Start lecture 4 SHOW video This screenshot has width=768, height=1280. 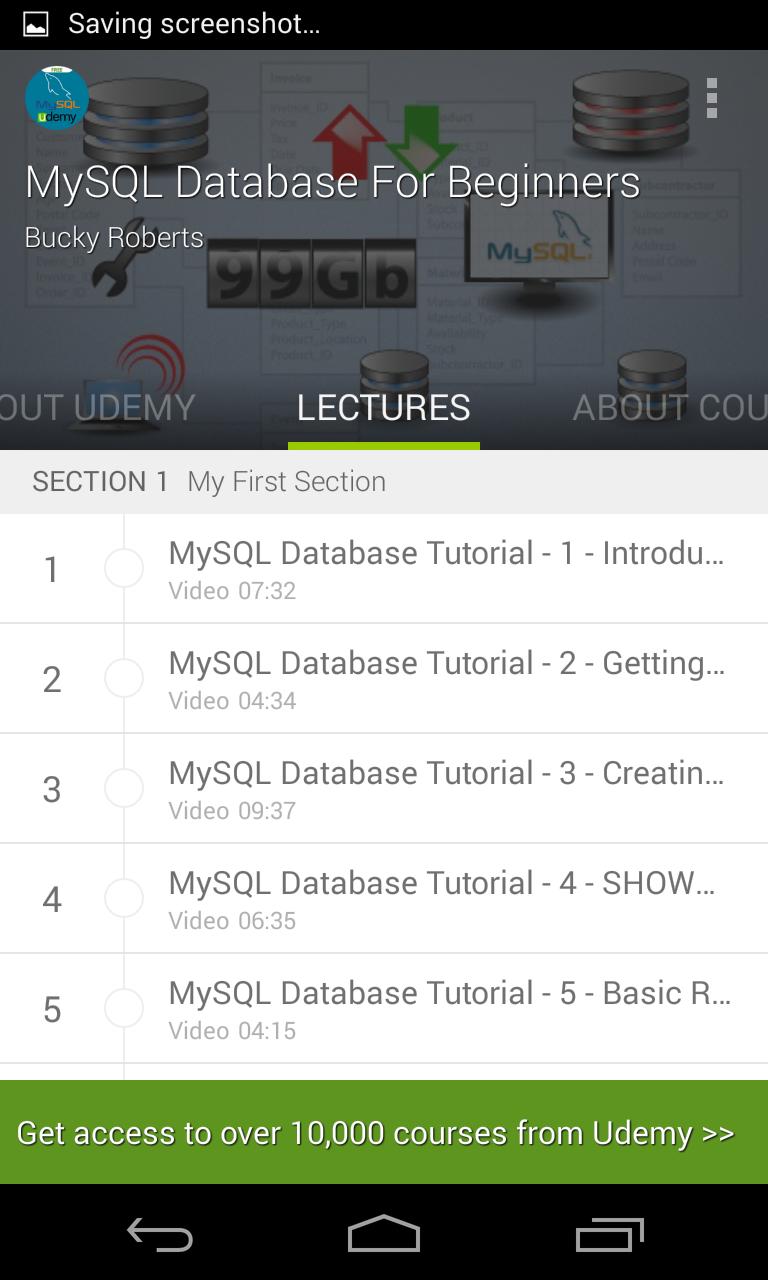(x=446, y=898)
